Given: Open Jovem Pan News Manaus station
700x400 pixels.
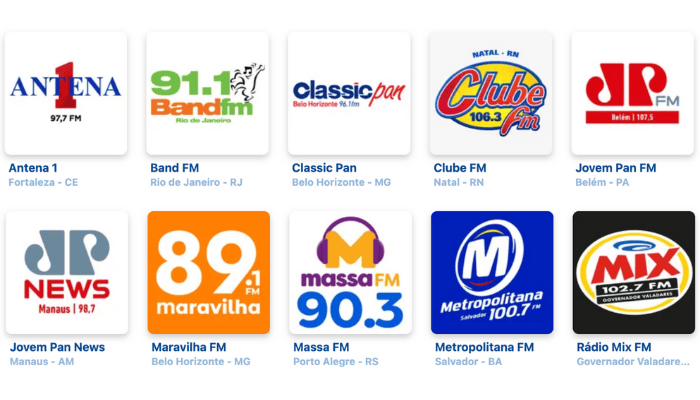Looking at the screenshot, I should (66, 272).
